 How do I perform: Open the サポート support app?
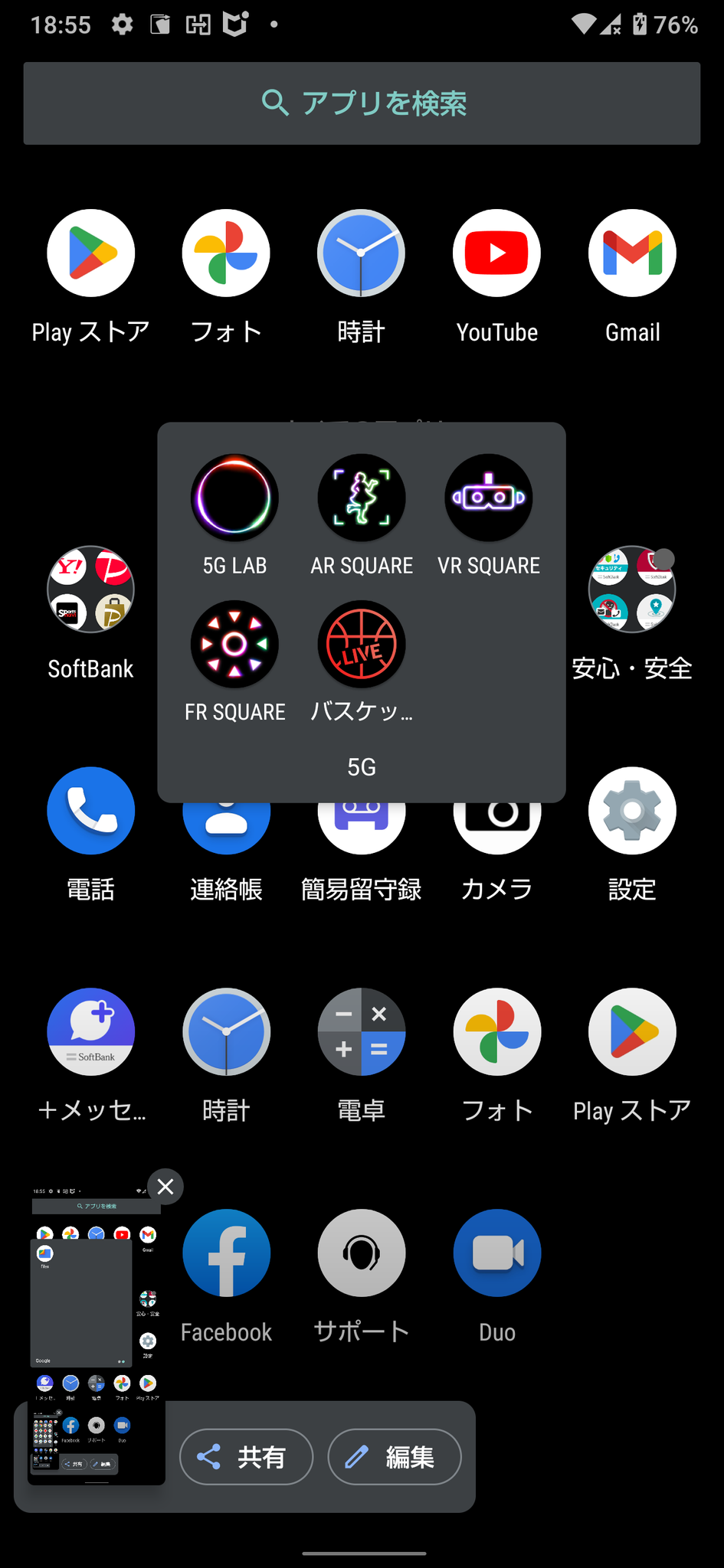[x=361, y=1253]
